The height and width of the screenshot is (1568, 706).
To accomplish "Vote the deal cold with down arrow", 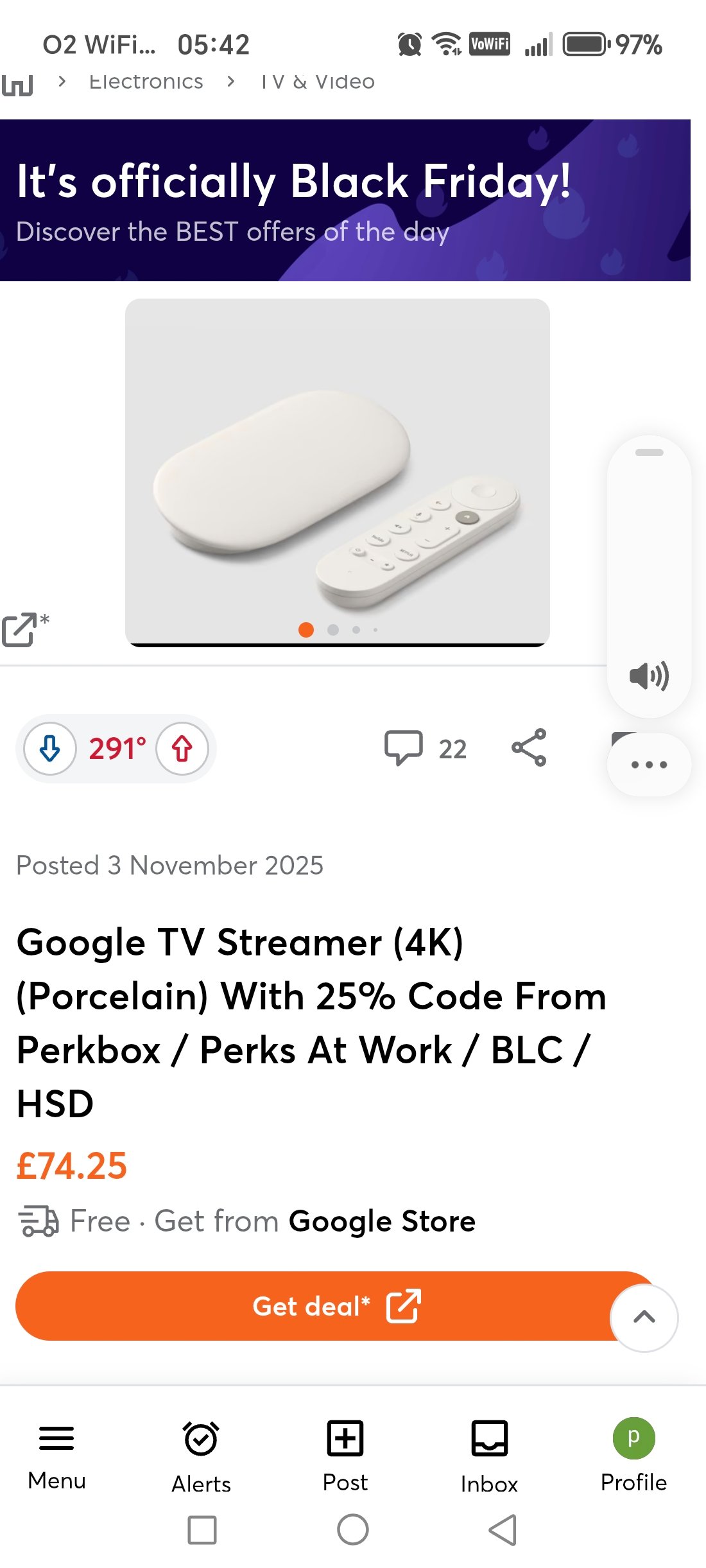I will pos(50,749).
